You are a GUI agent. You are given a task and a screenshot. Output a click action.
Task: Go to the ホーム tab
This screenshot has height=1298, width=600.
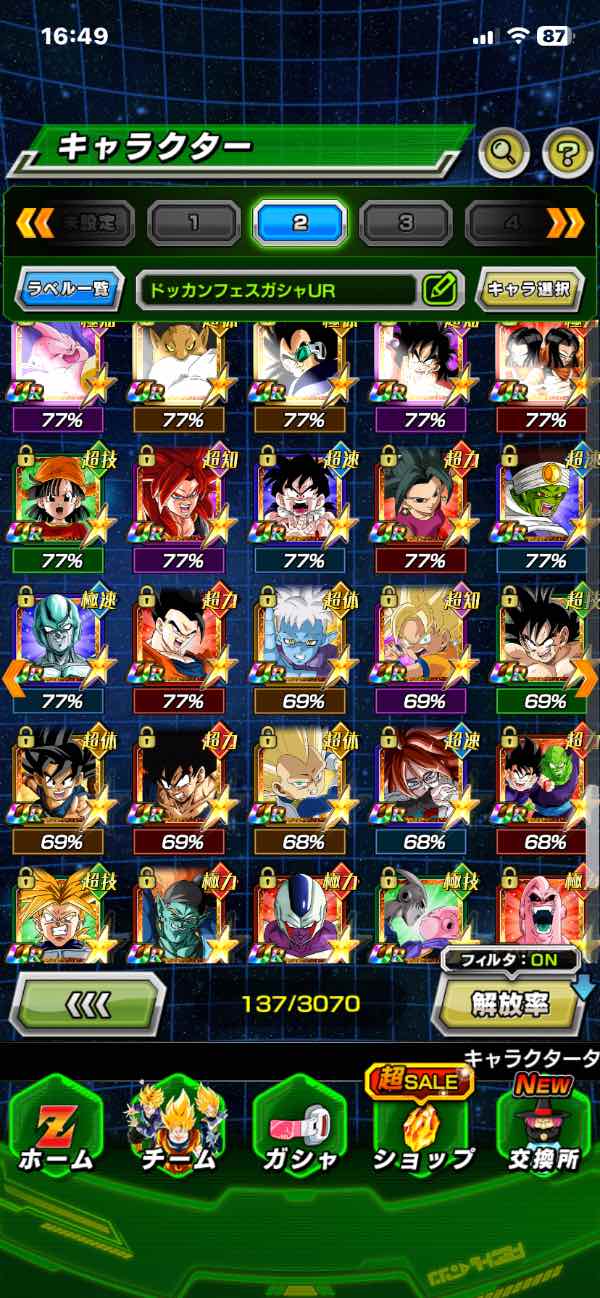click(x=56, y=1130)
